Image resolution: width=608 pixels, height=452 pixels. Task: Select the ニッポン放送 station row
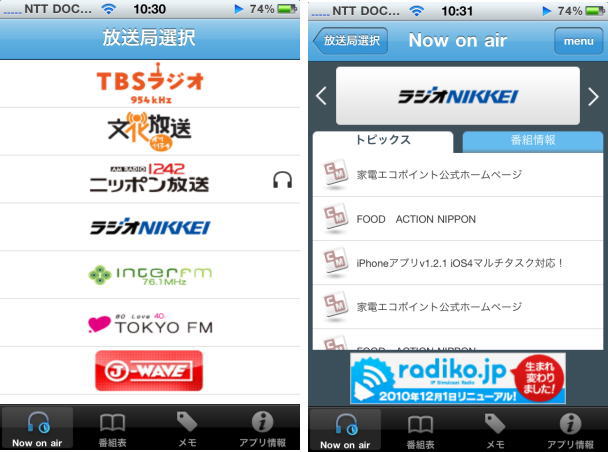point(150,179)
